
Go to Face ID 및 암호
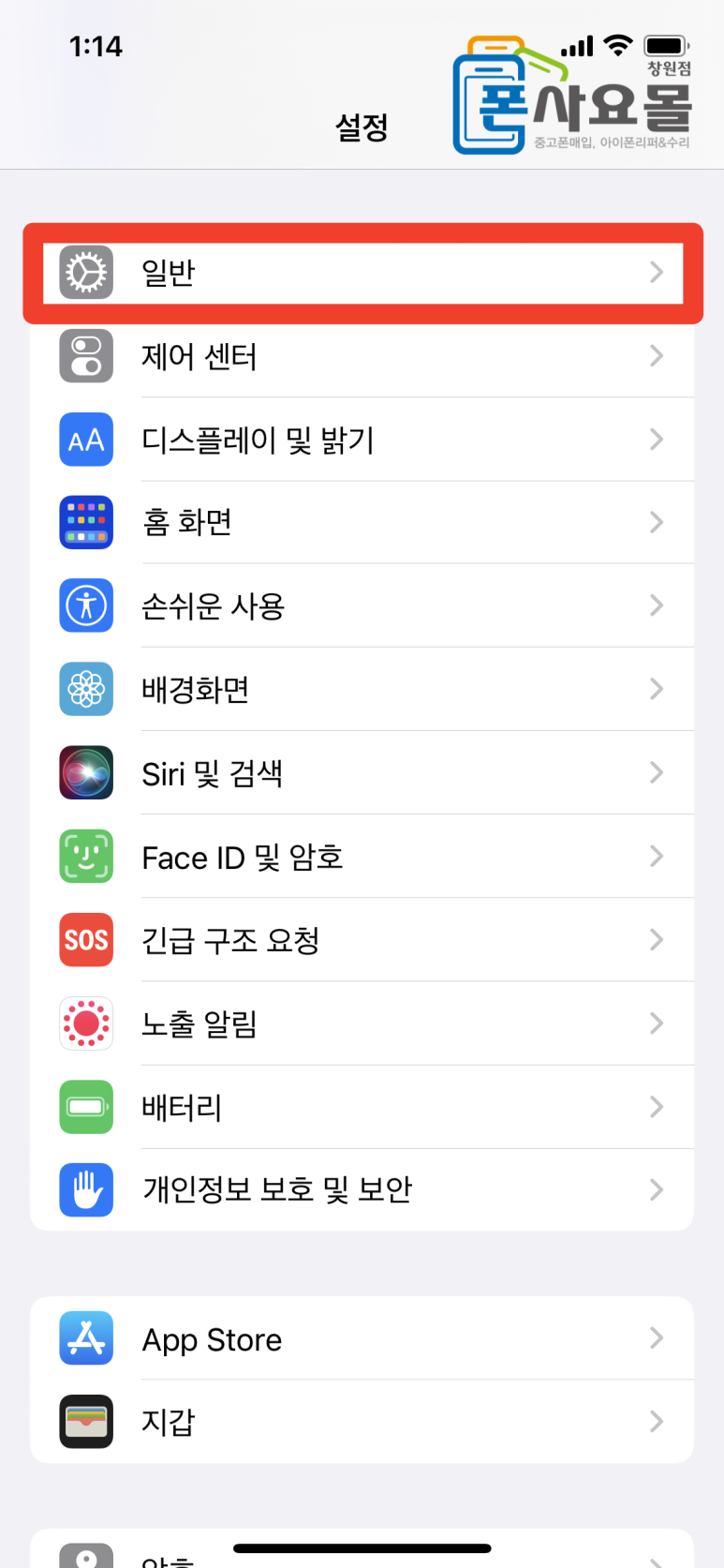(362, 857)
